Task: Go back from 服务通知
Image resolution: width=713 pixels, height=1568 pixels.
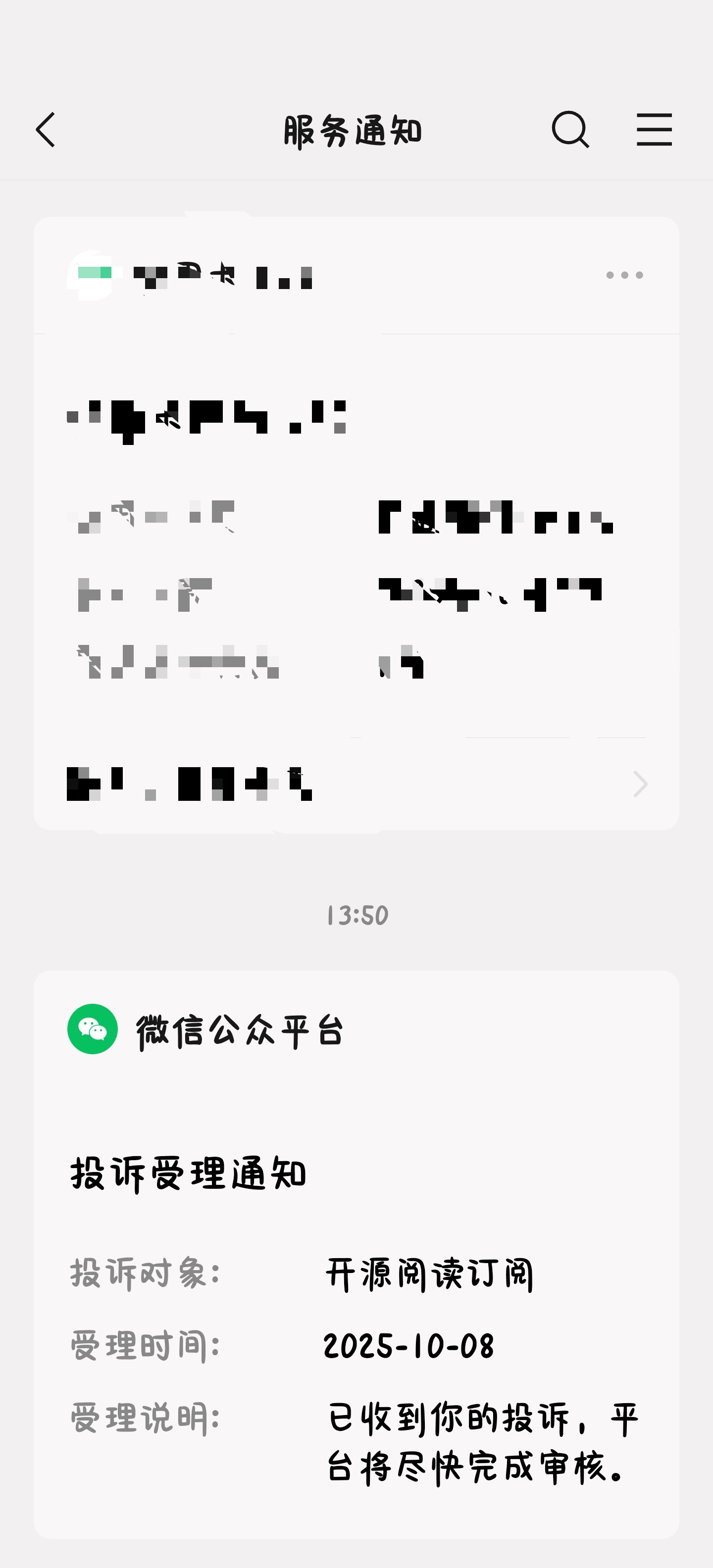Action: coord(46,130)
